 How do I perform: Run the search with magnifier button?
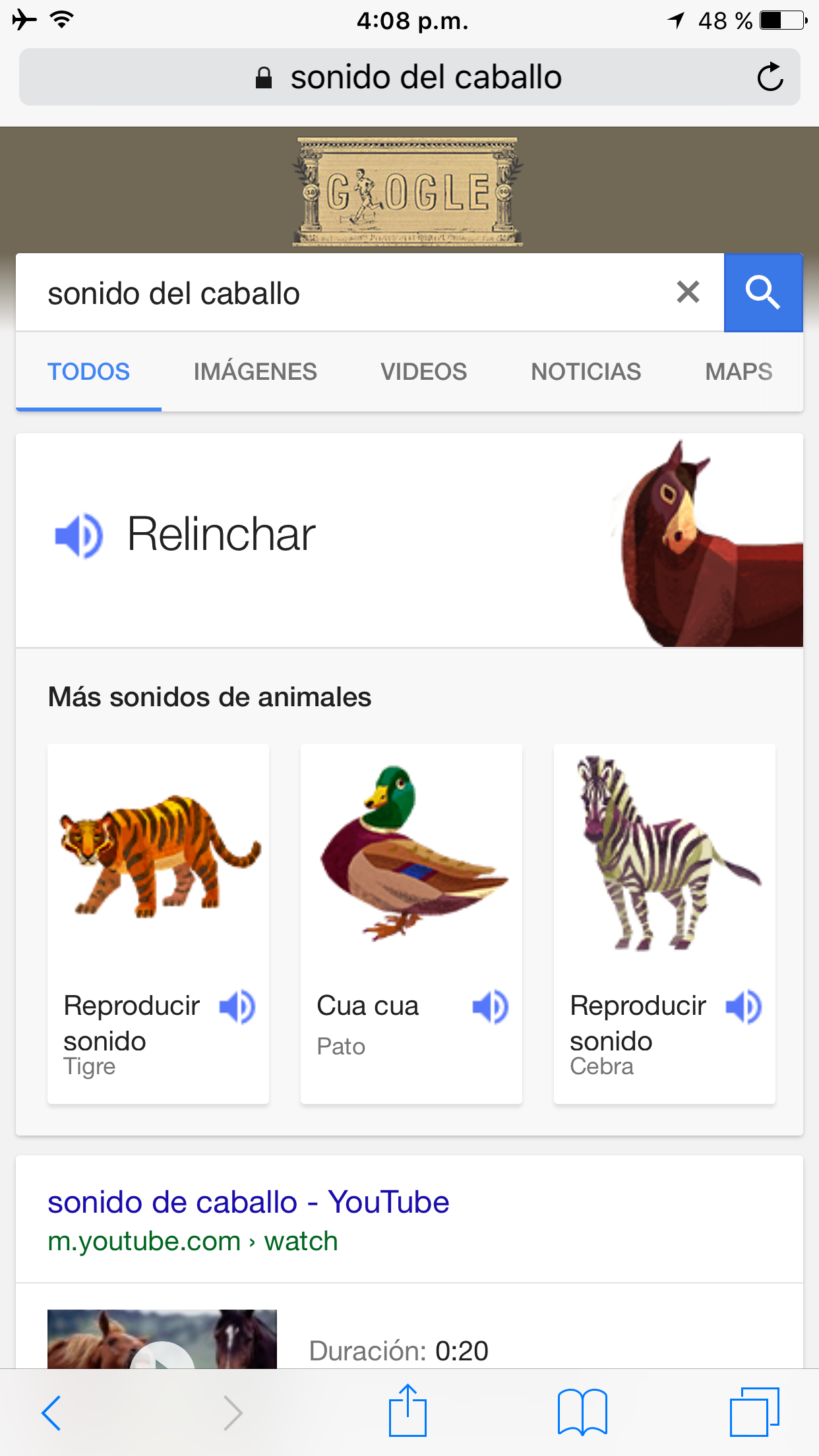[763, 293]
